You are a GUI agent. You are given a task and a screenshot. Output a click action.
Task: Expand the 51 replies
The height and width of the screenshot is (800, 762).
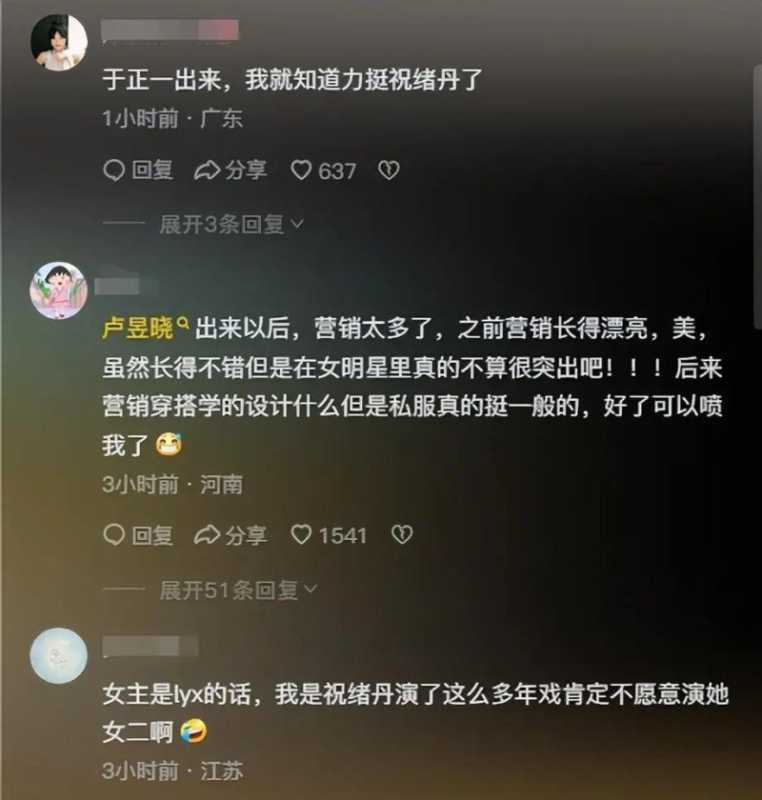pyautogui.click(x=237, y=590)
